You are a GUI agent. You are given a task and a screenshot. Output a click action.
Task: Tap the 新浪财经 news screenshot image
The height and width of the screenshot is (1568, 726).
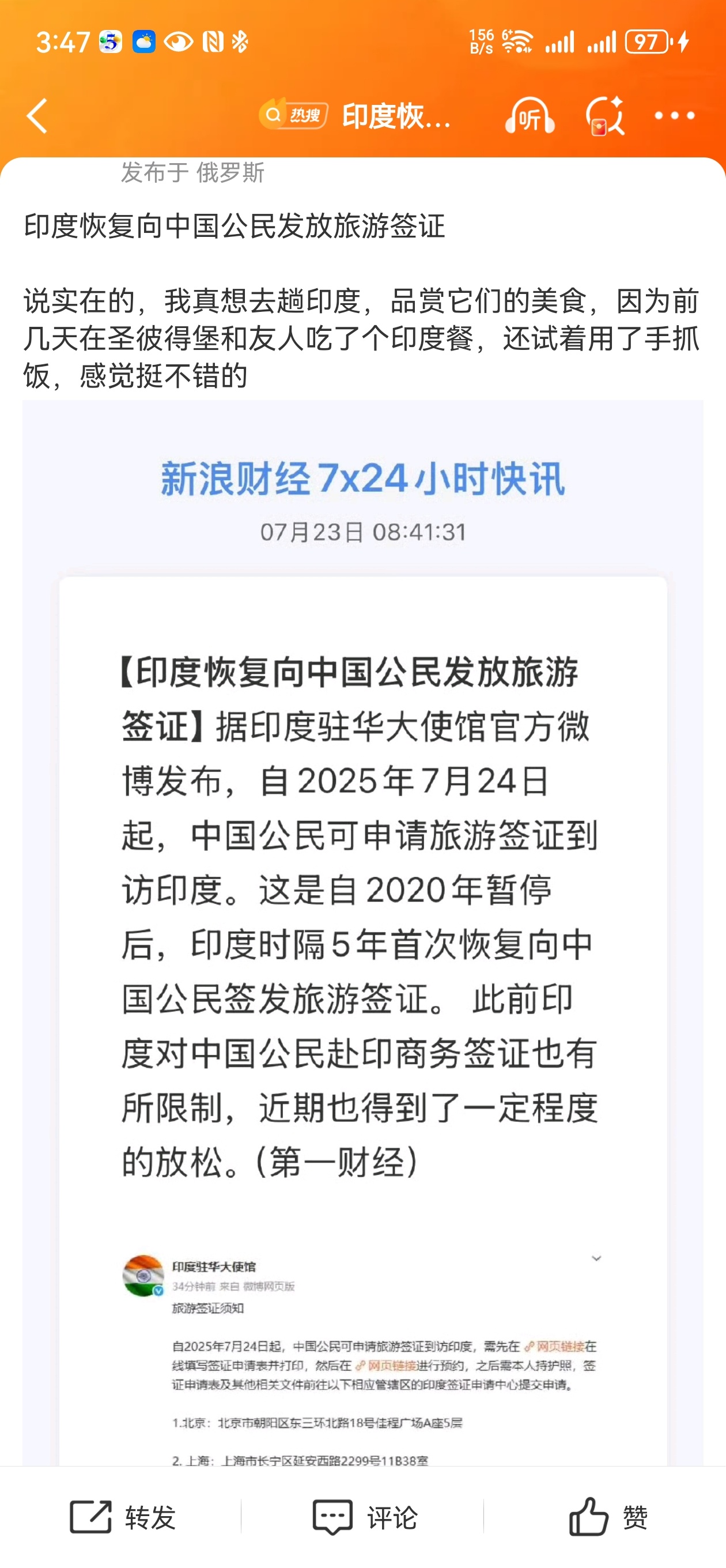pos(362,913)
